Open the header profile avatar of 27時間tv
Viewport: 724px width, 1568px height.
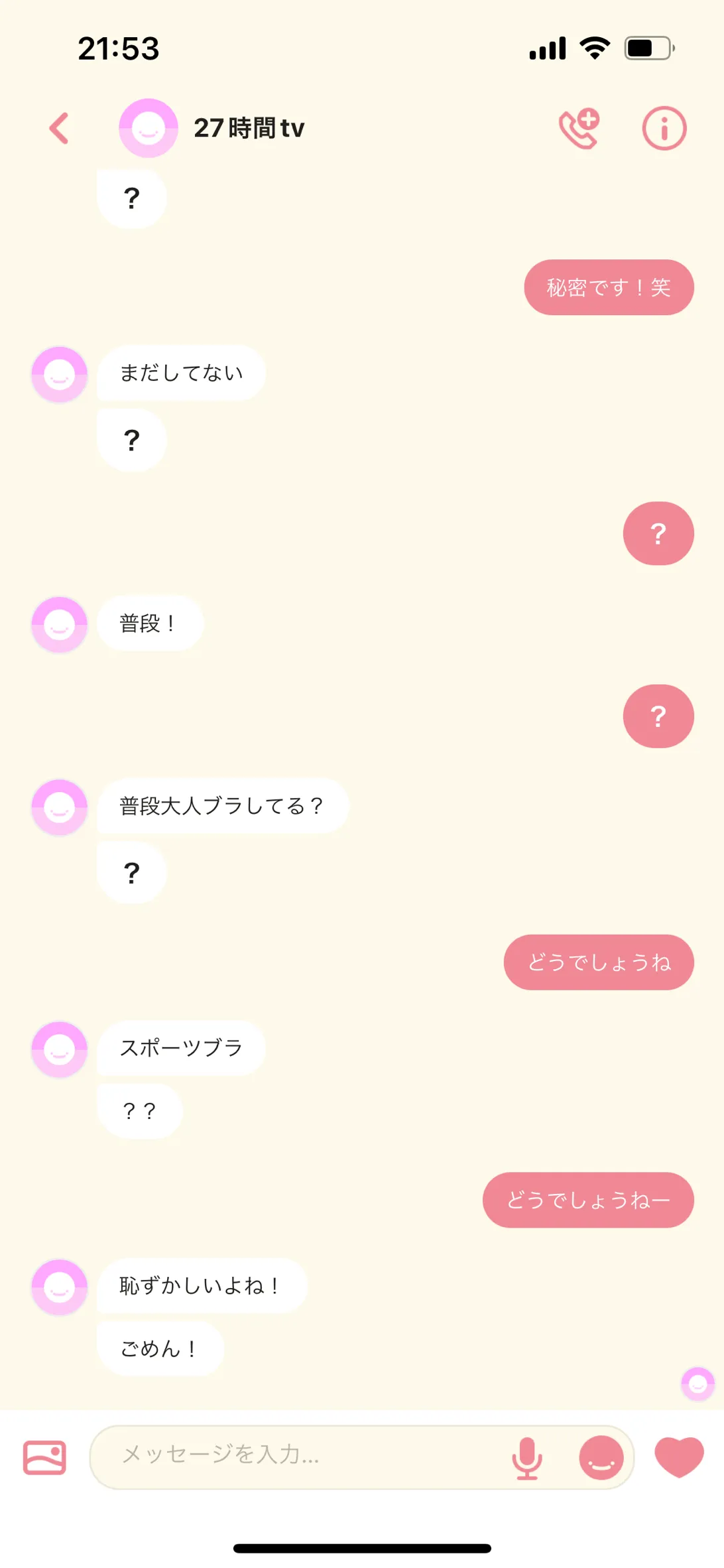pos(149,128)
